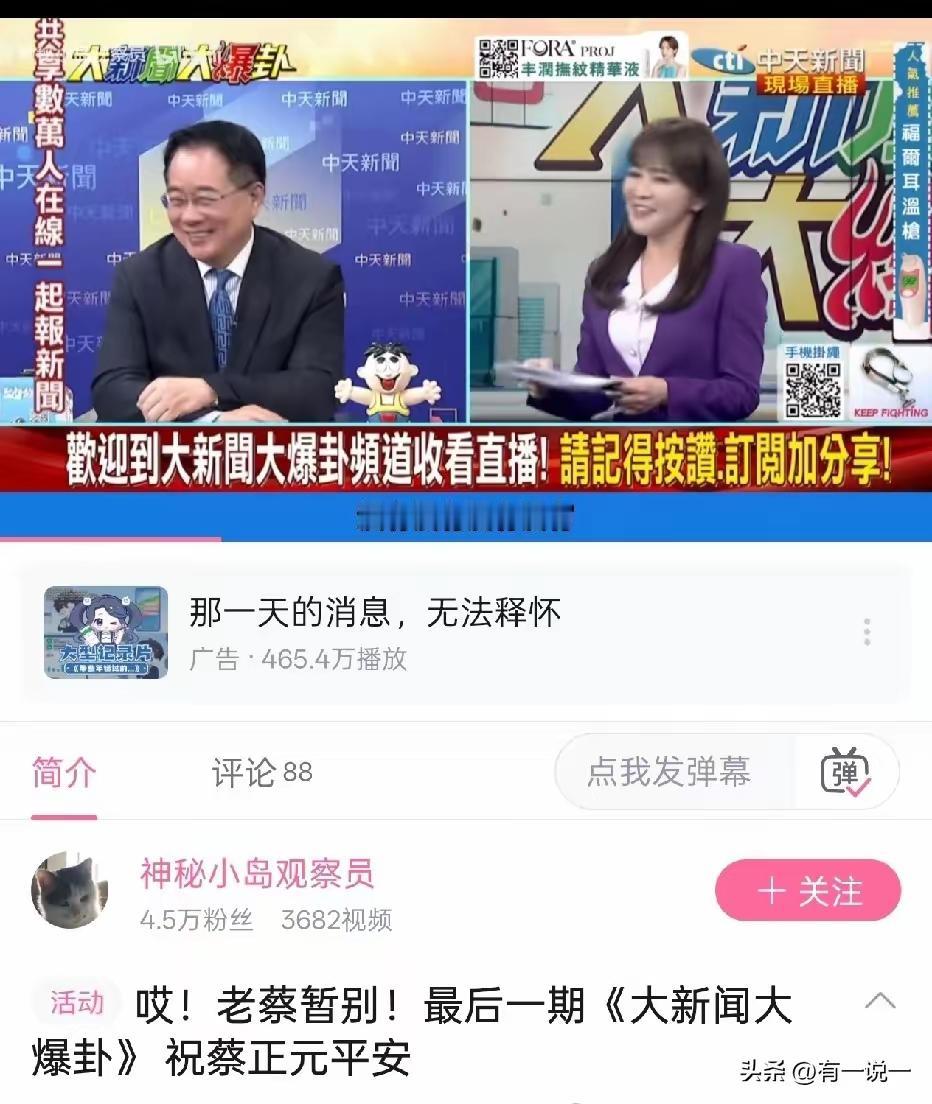Viewport: 932px width, 1104px height.
Task: Open comments via the 88 comment count
Action: pyautogui.click(x=297, y=772)
